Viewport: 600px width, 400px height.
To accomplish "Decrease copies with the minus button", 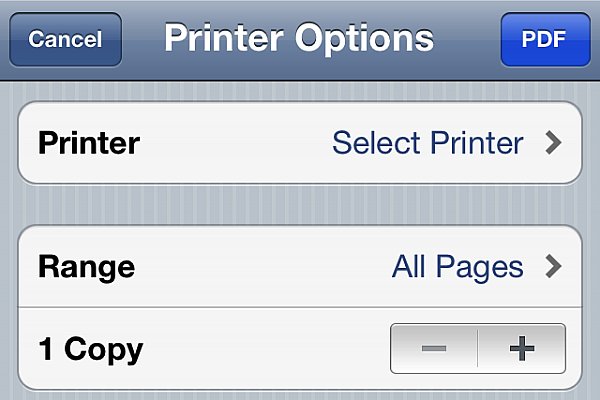I will click(x=434, y=349).
